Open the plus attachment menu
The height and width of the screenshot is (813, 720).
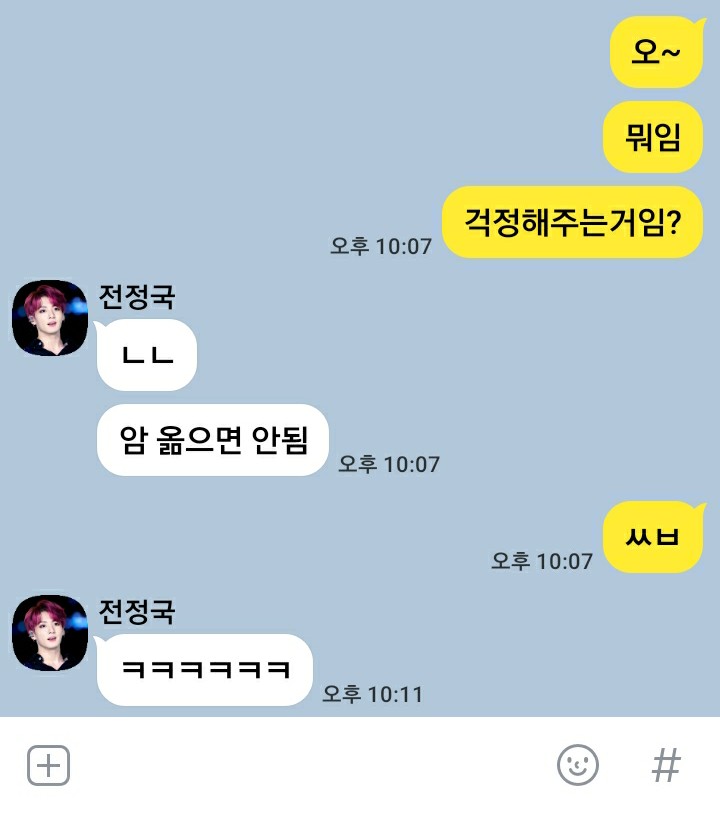(48, 766)
